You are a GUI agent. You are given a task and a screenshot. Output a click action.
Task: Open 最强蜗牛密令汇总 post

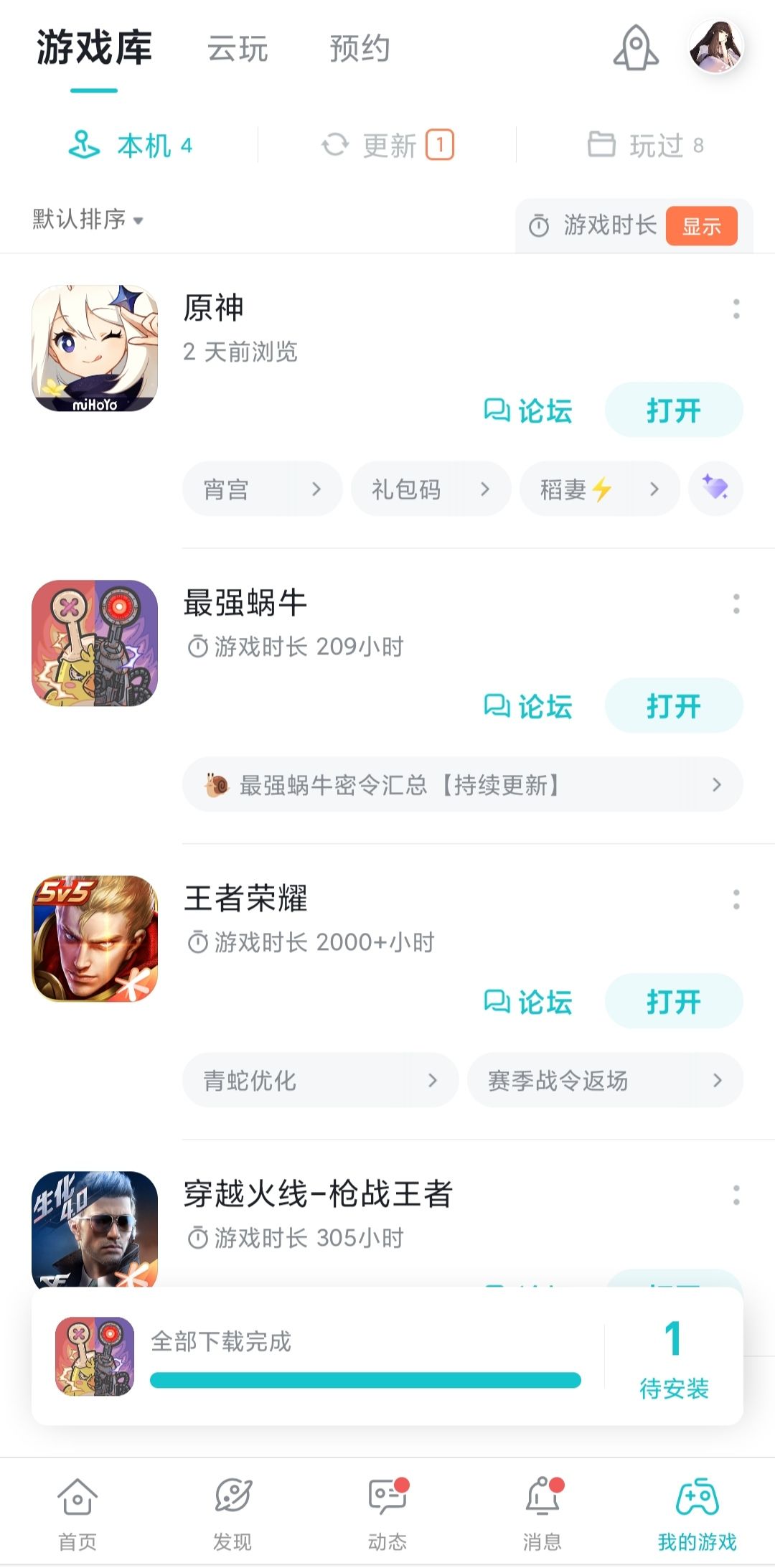(x=462, y=785)
